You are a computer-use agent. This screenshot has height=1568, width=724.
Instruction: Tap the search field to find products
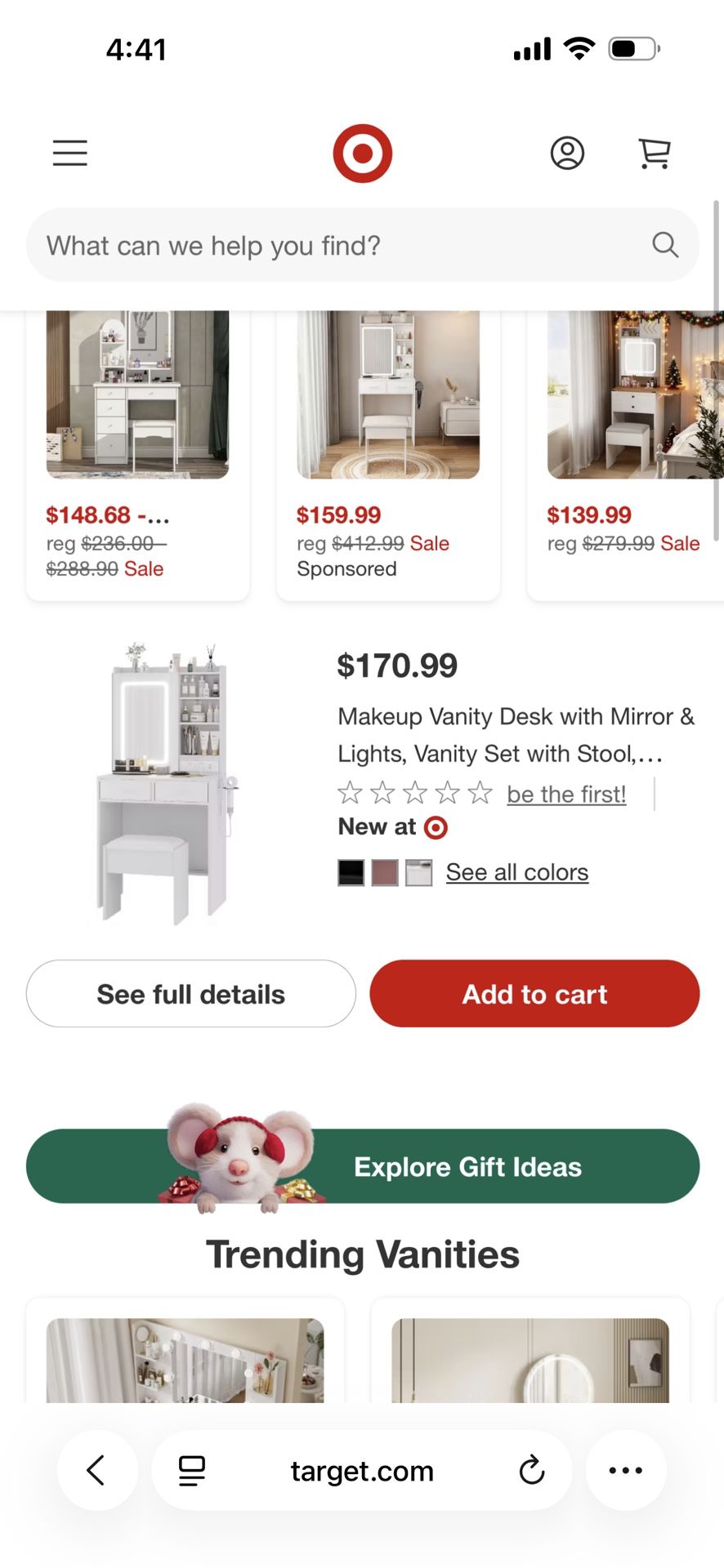(362, 245)
